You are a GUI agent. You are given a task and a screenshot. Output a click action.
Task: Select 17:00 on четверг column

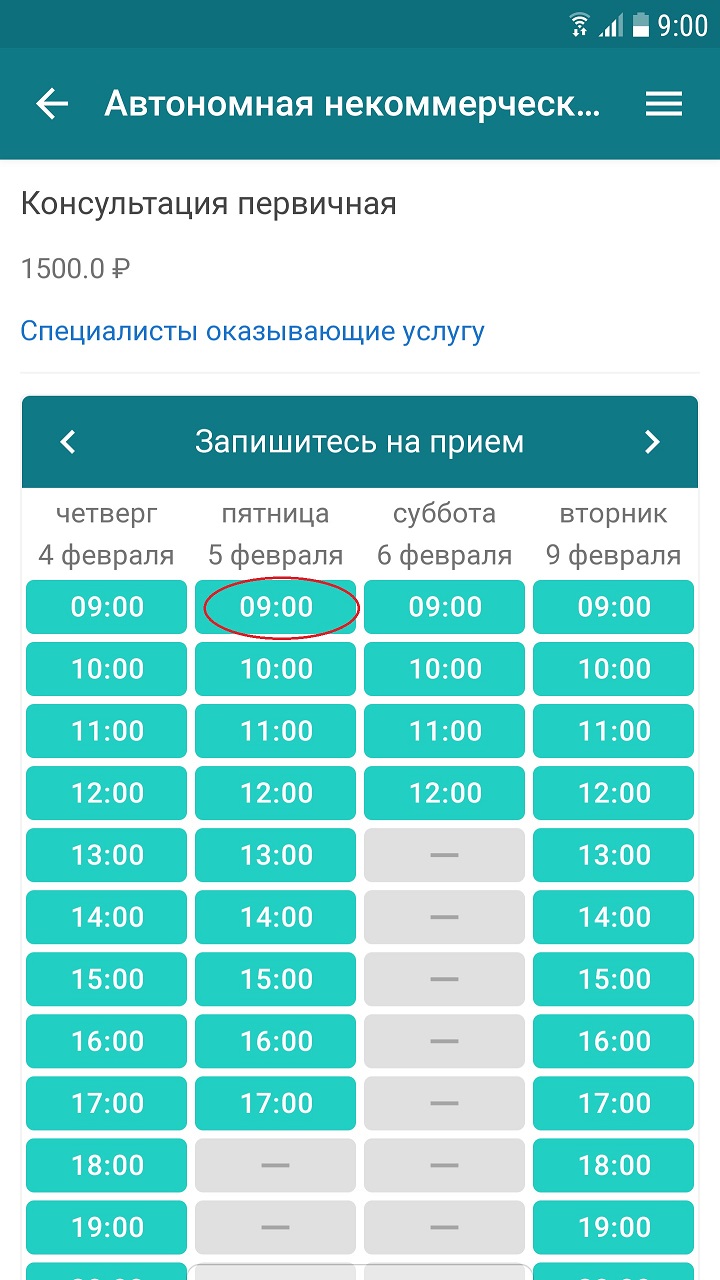[x=106, y=1103]
